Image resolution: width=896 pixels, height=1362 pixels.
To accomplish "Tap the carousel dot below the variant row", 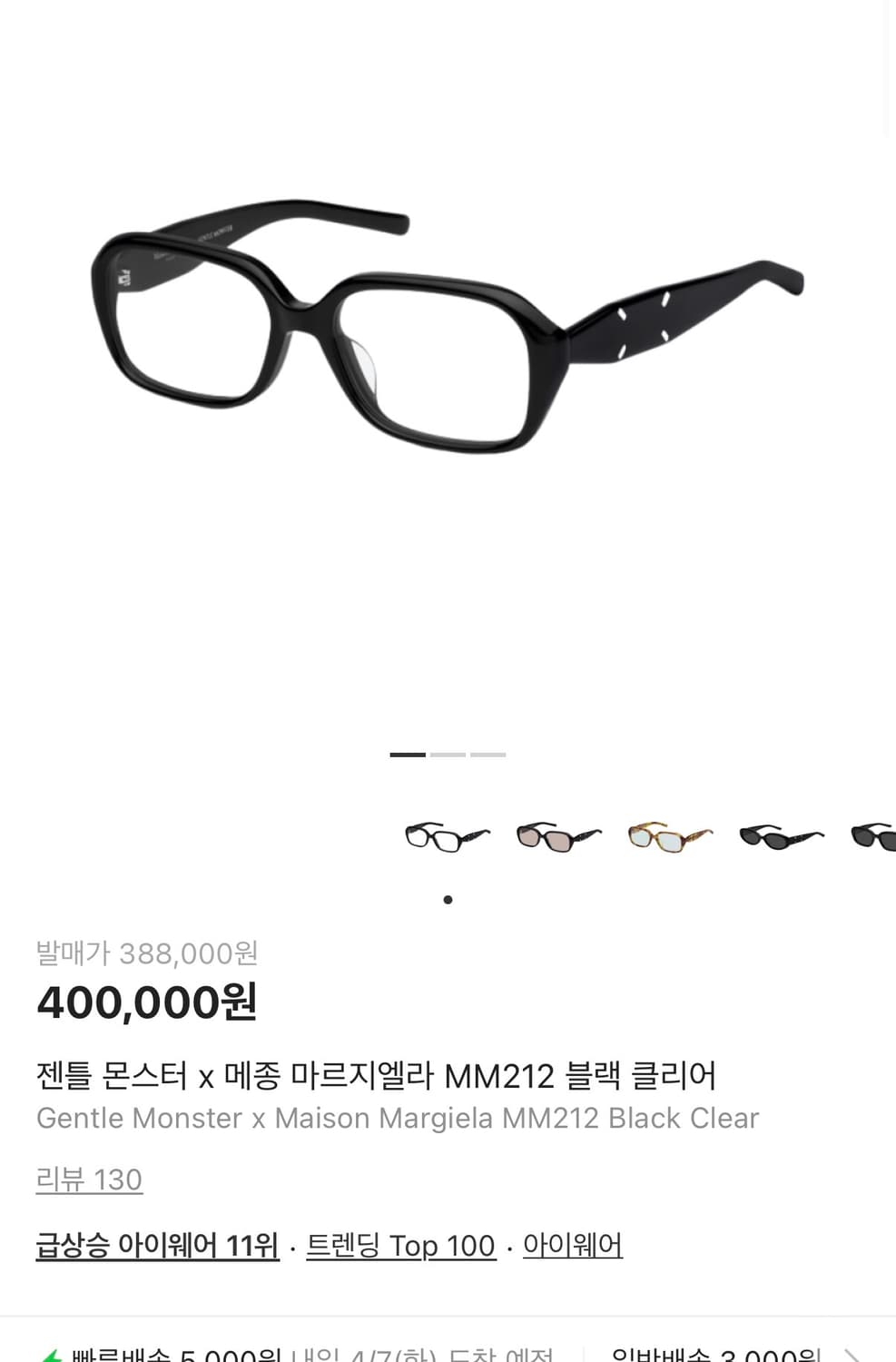I will click(x=448, y=900).
